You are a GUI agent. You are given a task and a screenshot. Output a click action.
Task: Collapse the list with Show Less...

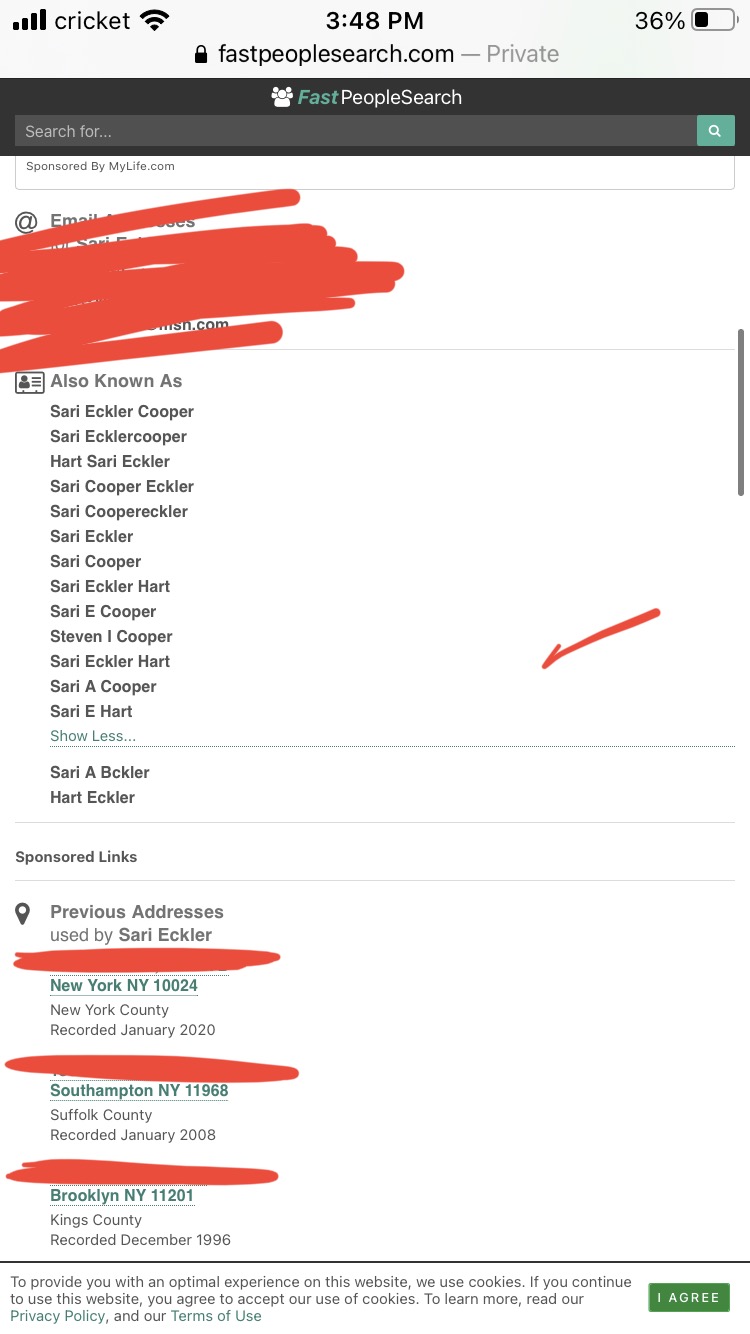click(x=93, y=736)
